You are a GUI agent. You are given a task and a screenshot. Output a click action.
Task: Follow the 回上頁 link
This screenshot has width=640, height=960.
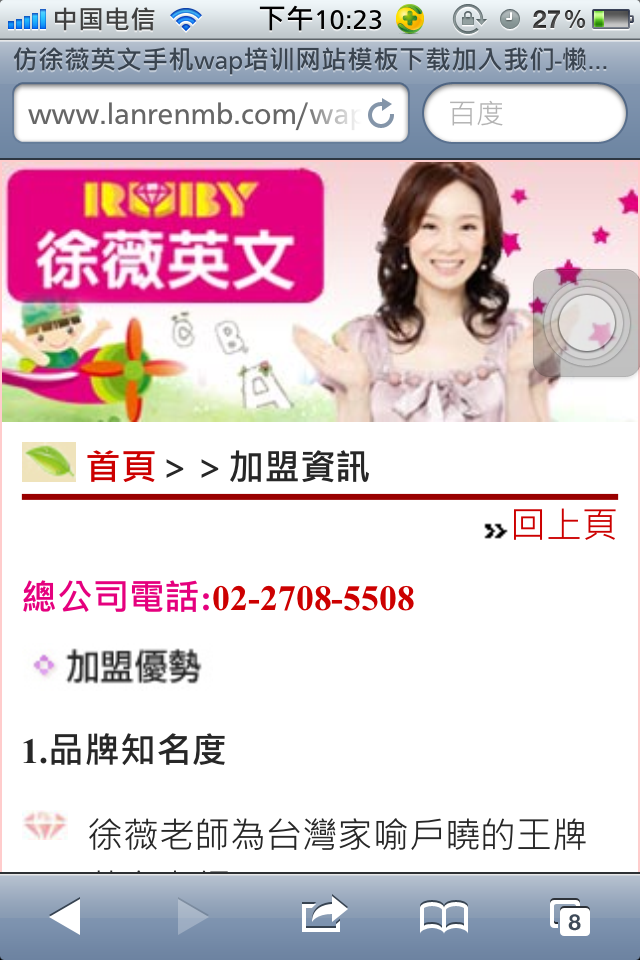pos(563,525)
